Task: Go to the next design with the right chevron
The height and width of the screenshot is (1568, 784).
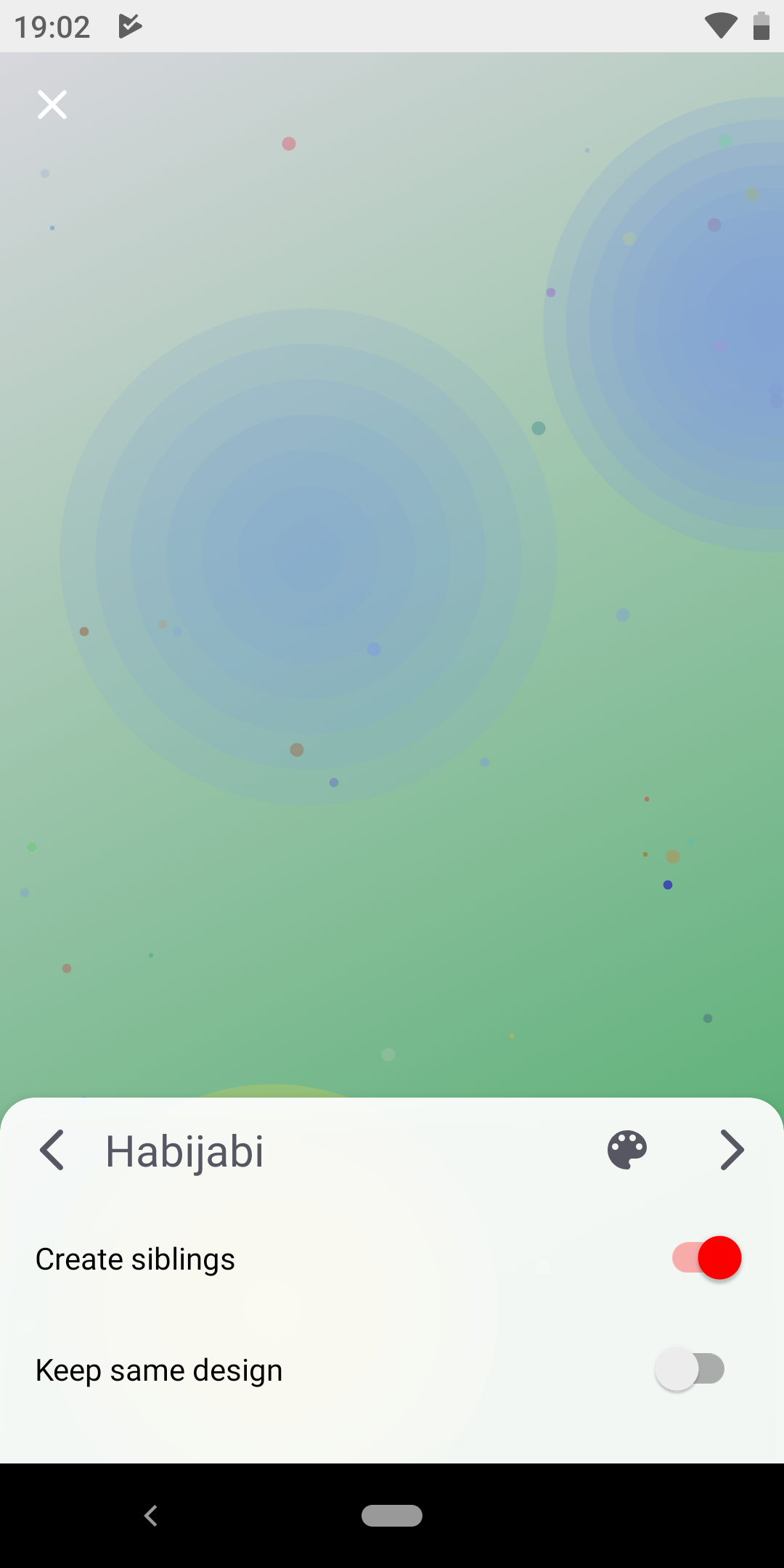Action: point(732,1150)
